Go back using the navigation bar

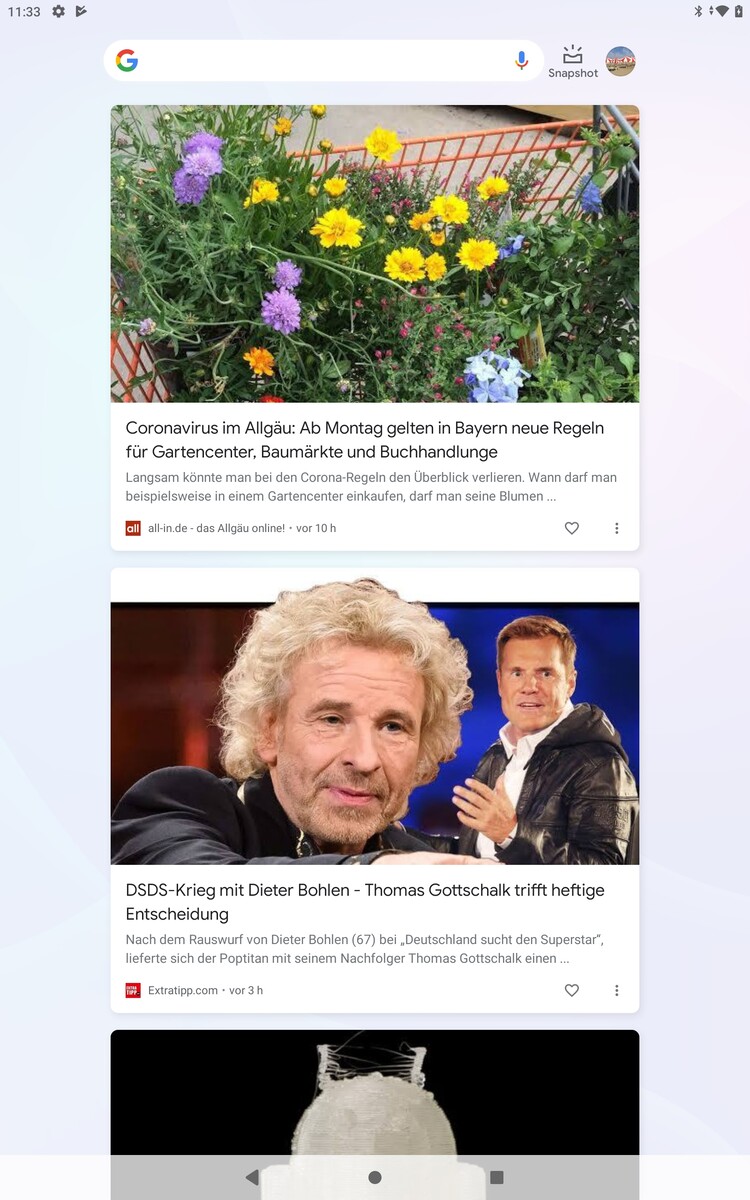click(x=252, y=1178)
